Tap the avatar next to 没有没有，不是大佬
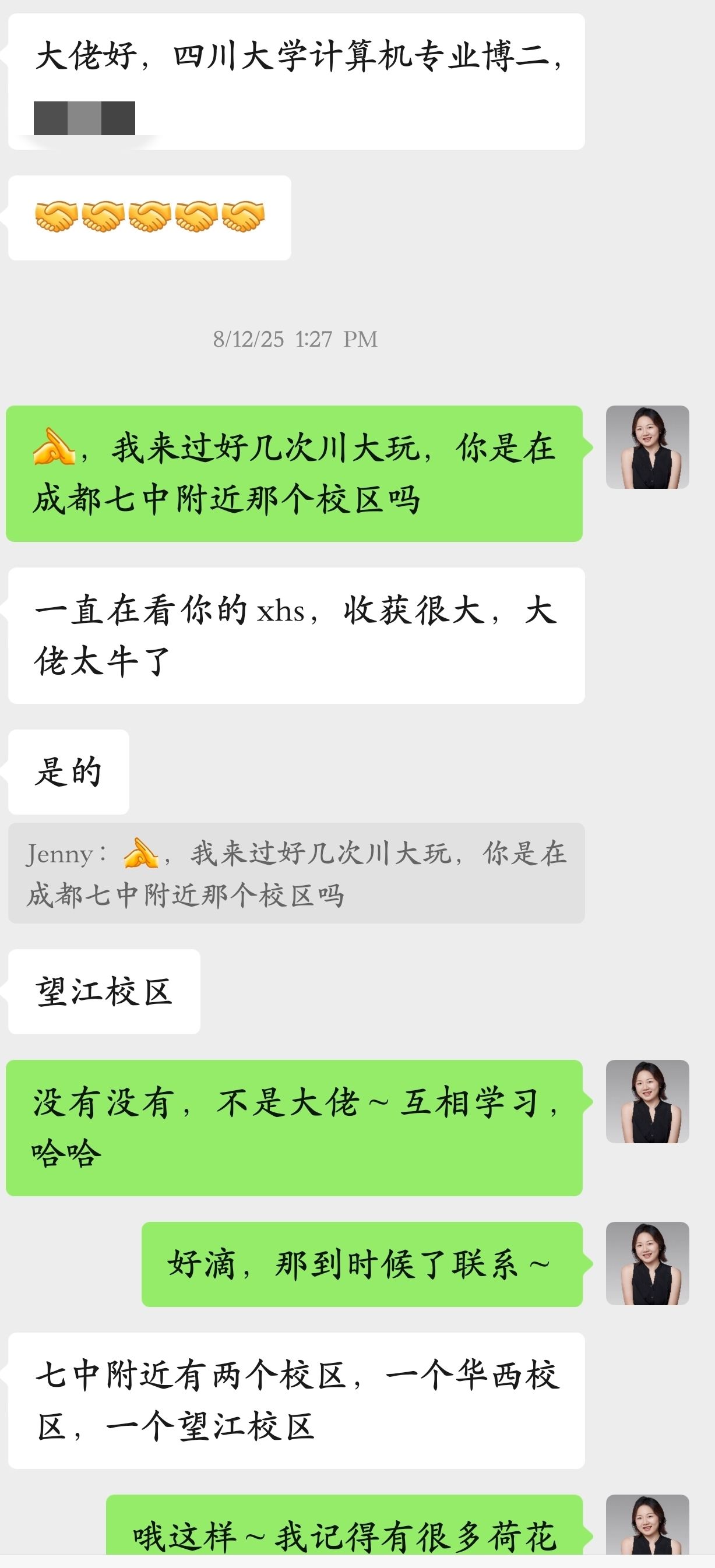 click(x=647, y=1102)
